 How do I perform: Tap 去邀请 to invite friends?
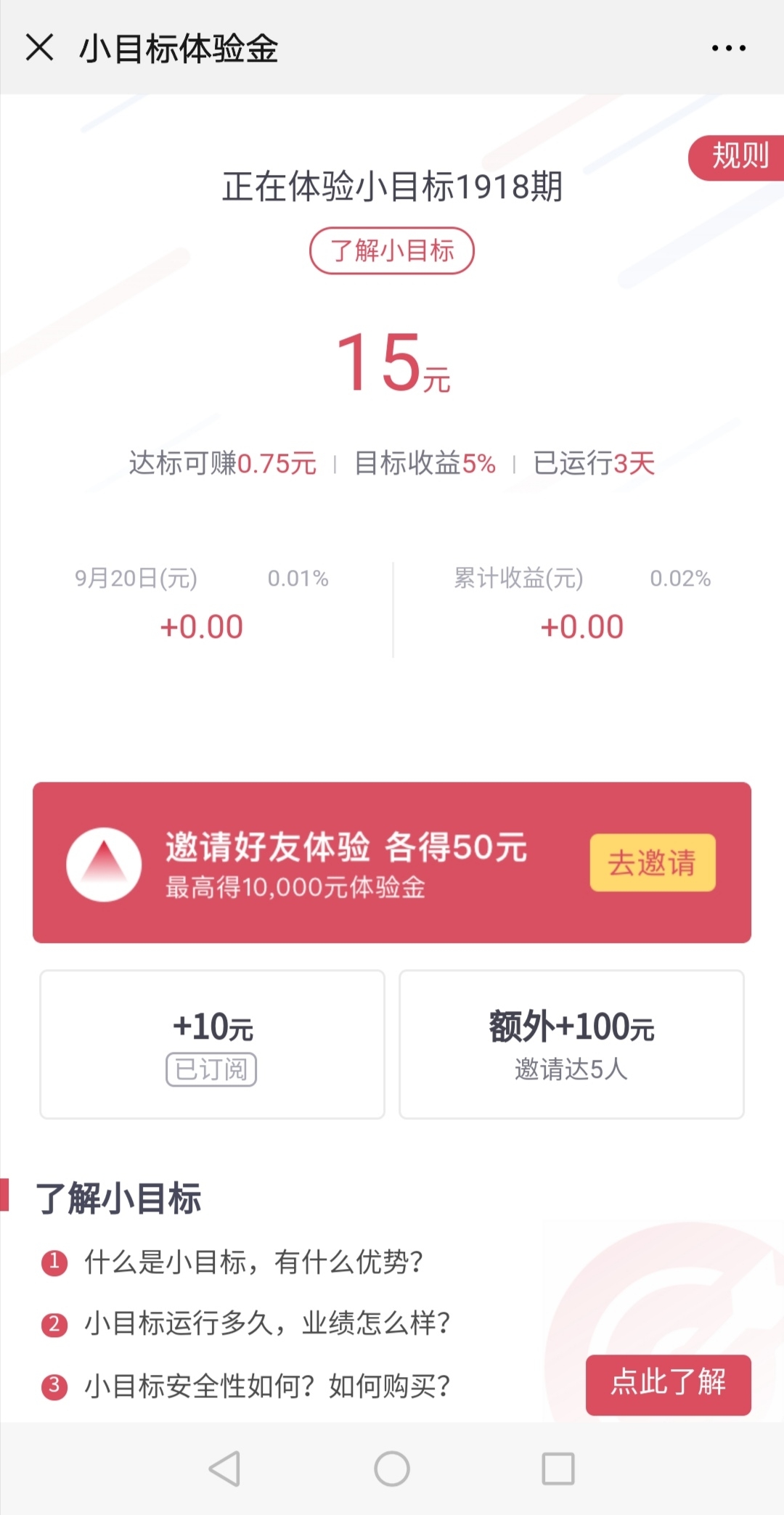pyautogui.click(x=653, y=862)
